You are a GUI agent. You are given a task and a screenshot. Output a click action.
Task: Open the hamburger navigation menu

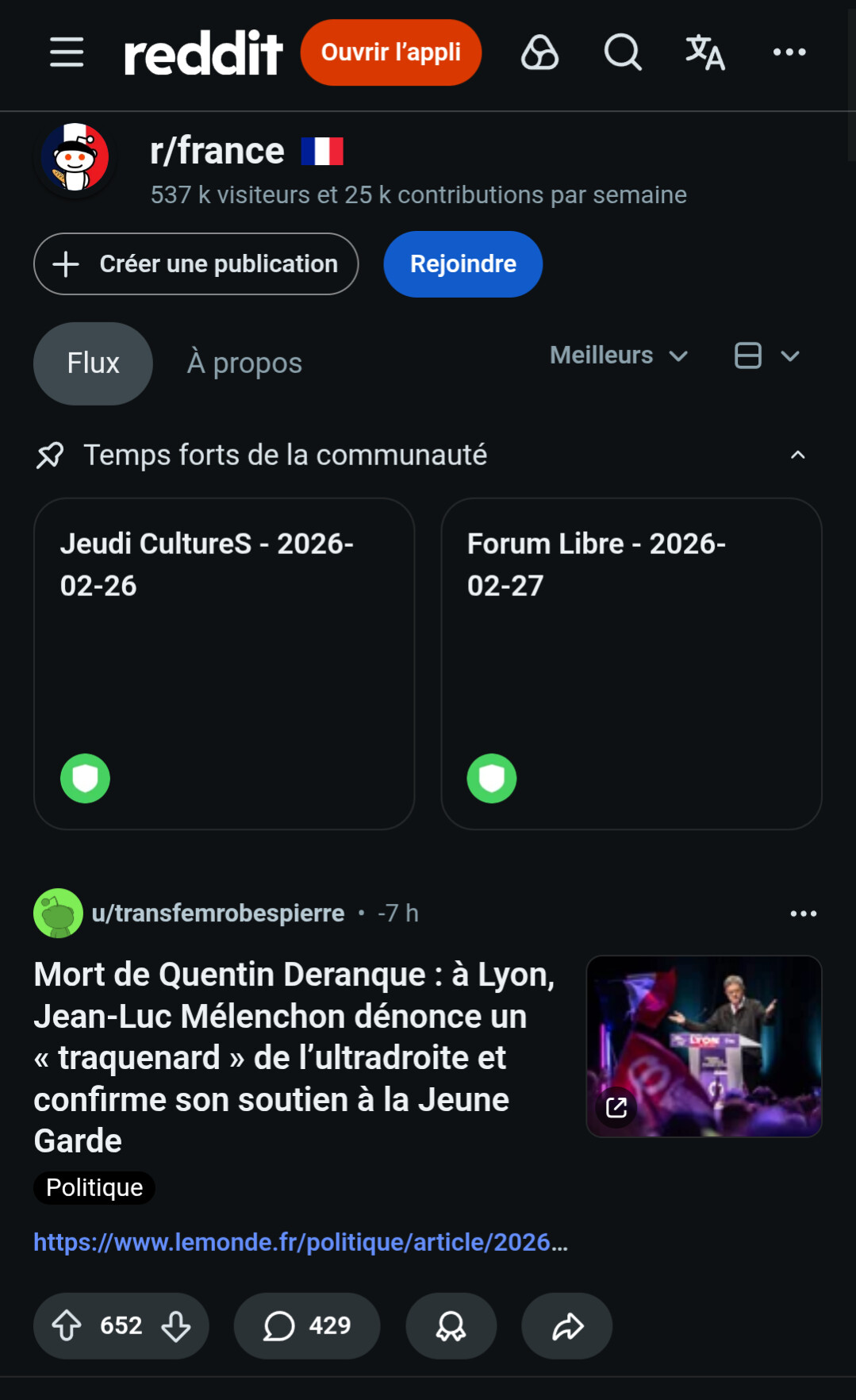coord(67,52)
